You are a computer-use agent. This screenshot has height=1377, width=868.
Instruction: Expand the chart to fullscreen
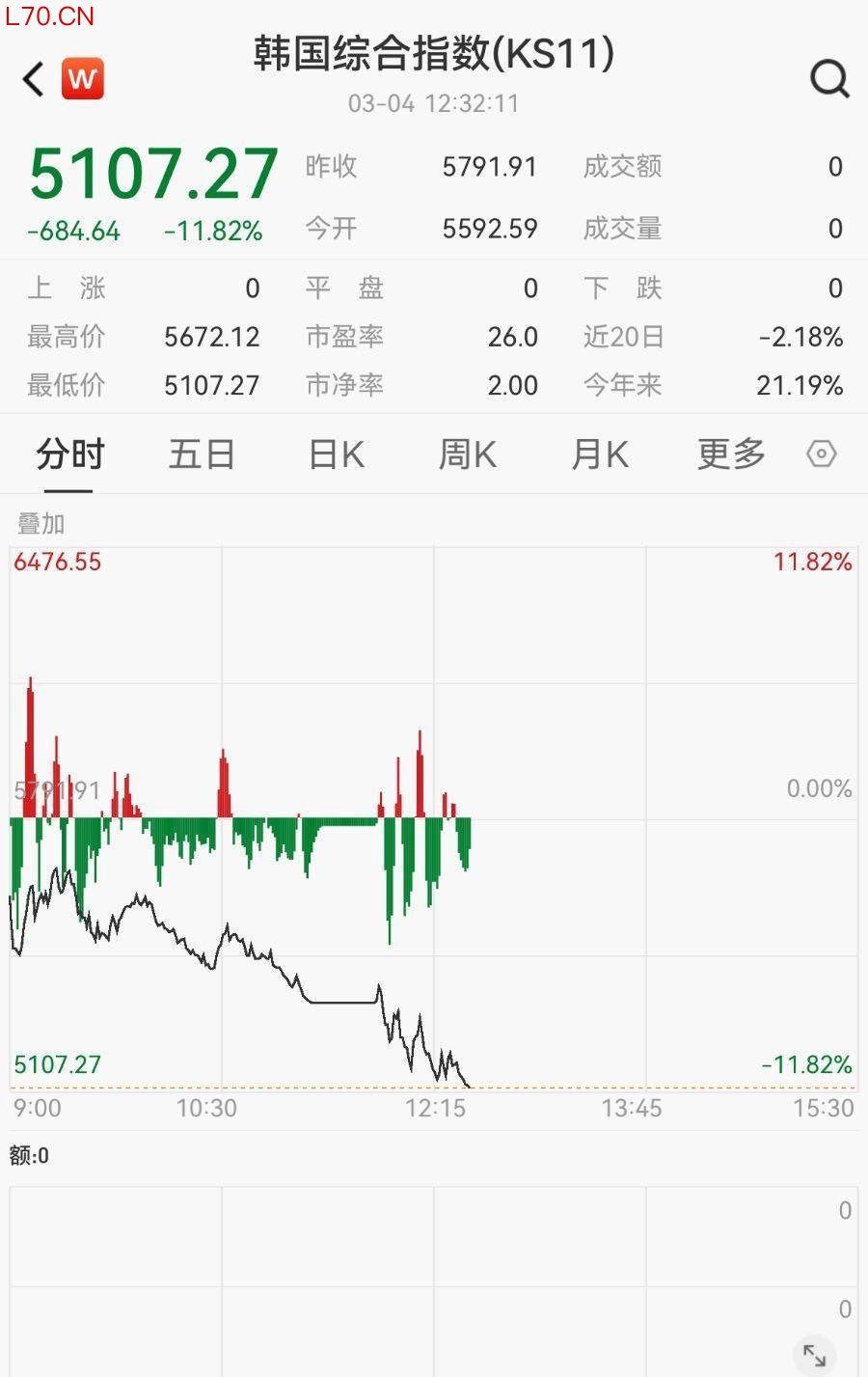[x=815, y=1355]
